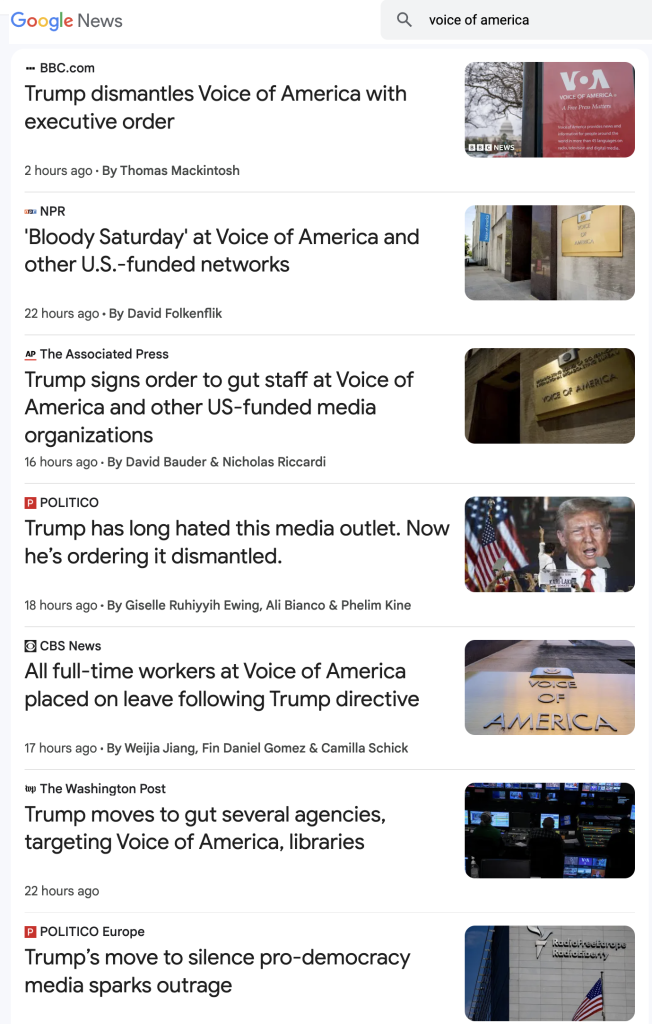Image resolution: width=652 pixels, height=1024 pixels.
Task: View The Washington Post article on agencies, libraries
Action: pos(205,828)
